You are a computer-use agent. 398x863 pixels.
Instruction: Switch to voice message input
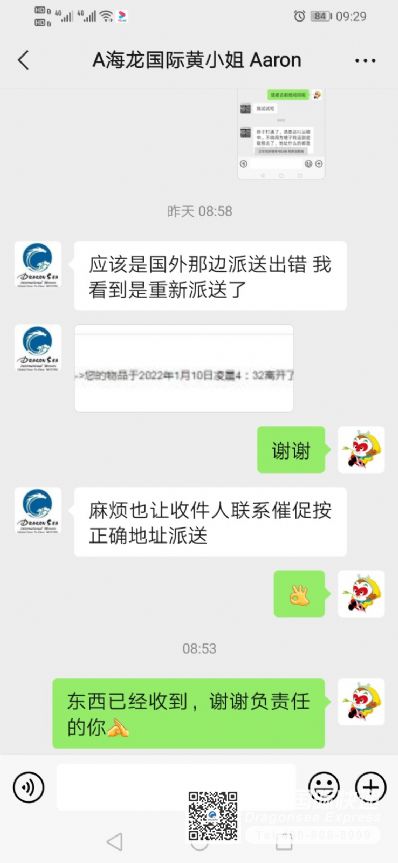pos(28,788)
